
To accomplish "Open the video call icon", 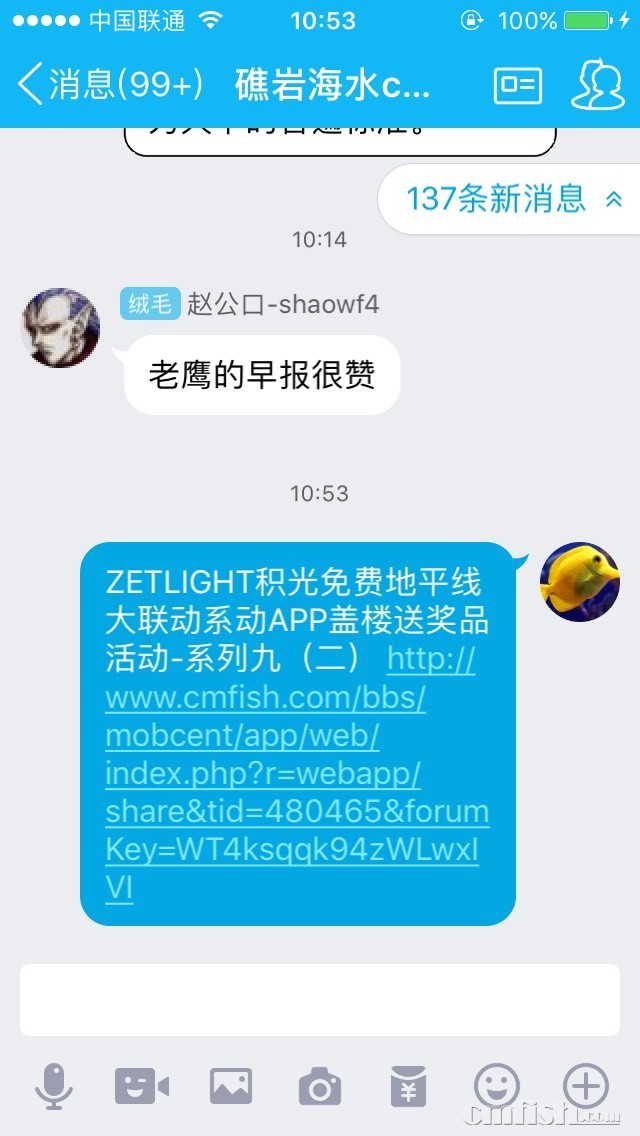I will pyautogui.click(x=141, y=1086).
